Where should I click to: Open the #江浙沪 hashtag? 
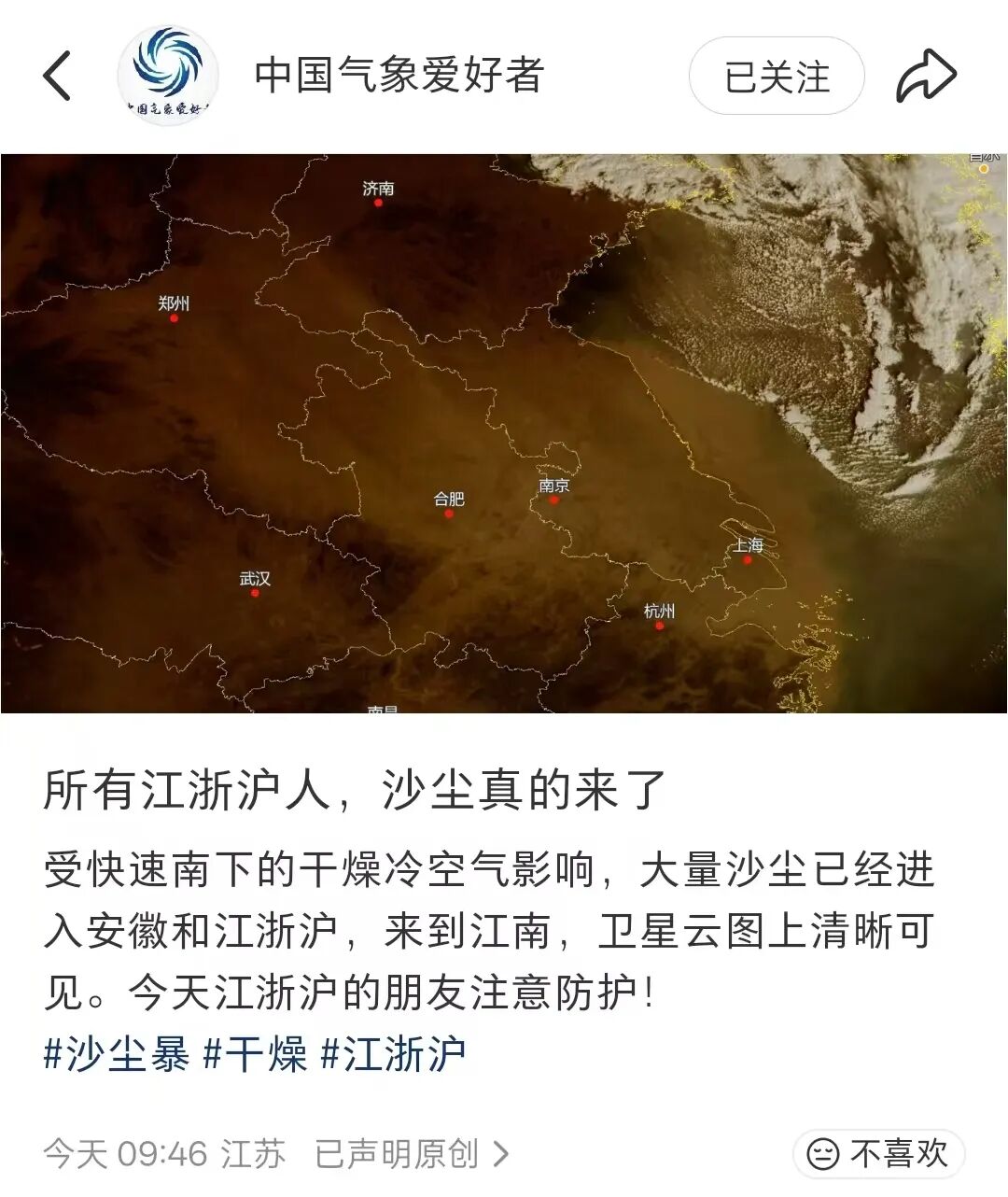393,1054
